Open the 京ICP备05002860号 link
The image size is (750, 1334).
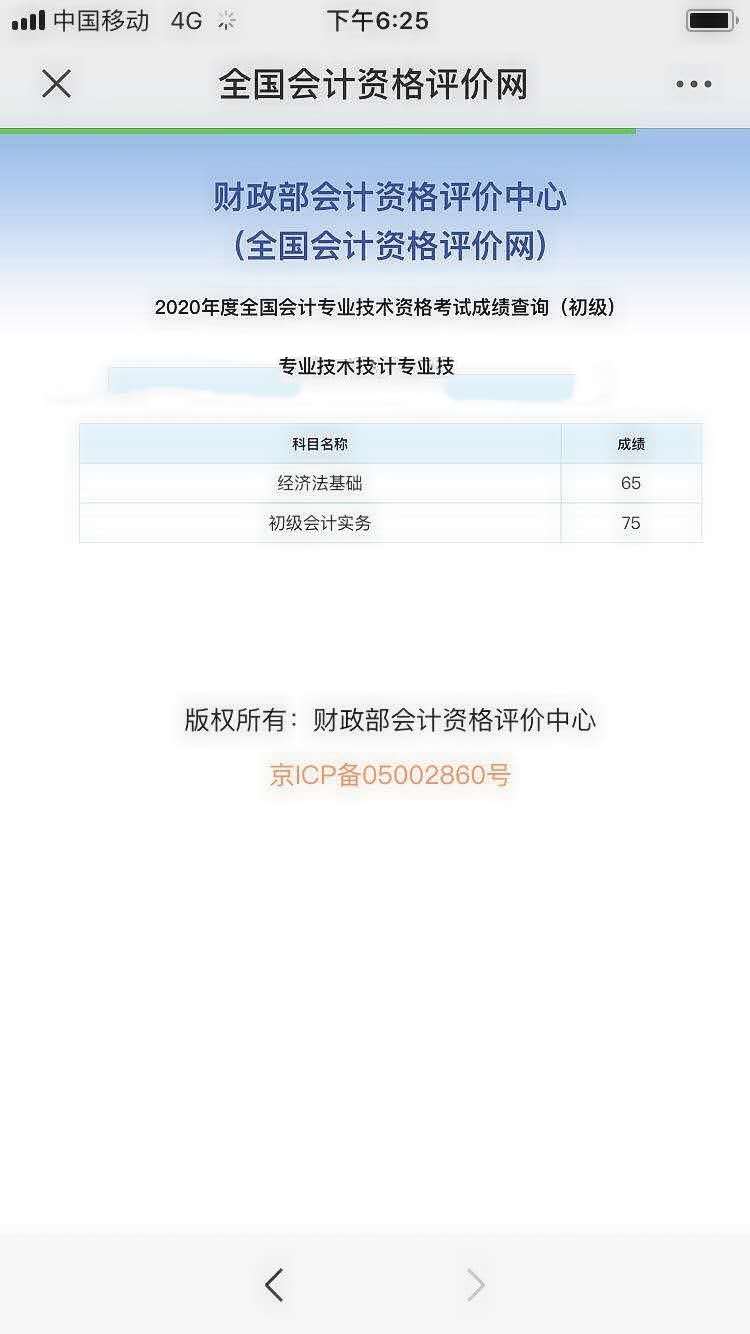click(390, 775)
